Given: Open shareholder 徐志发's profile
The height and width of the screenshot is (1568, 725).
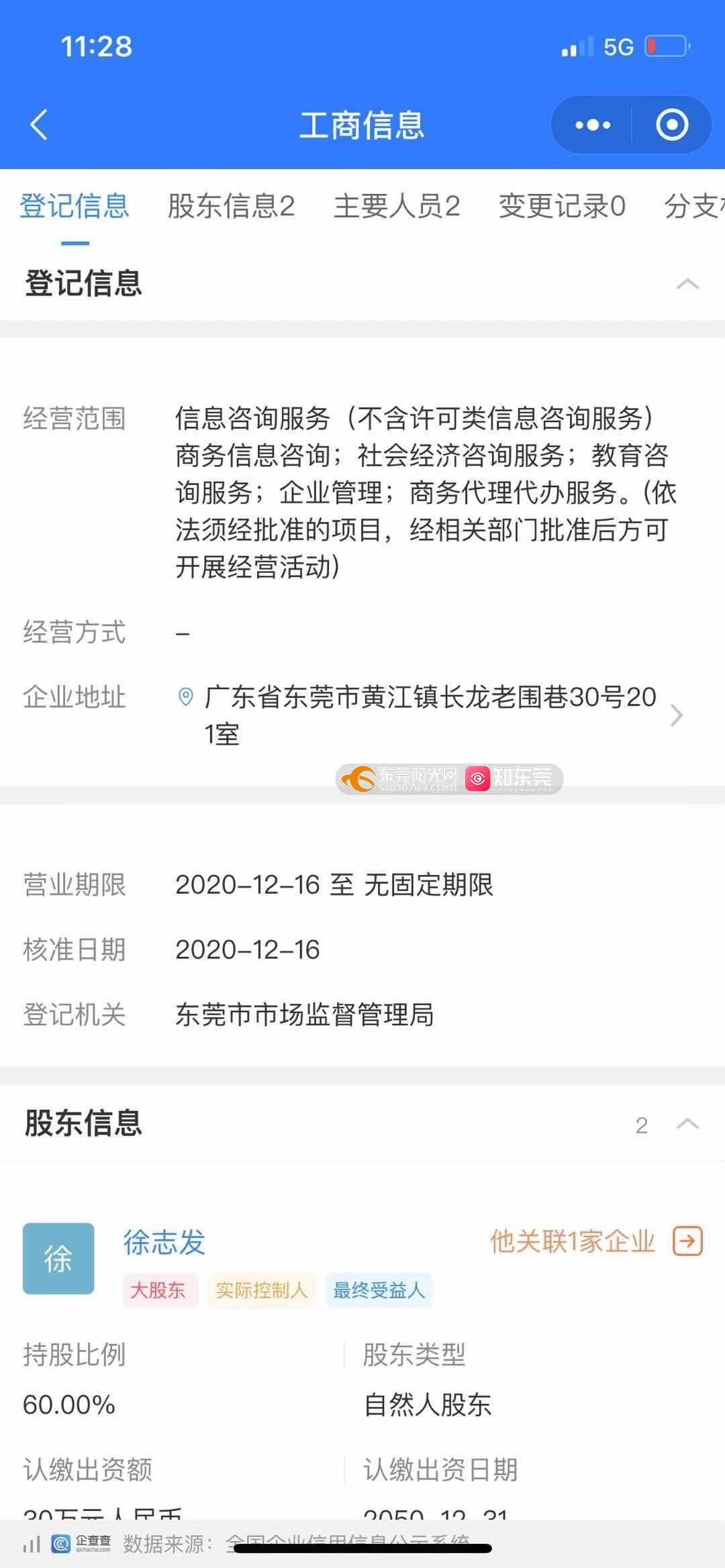Looking at the screenshot, I should (x=164, y=1242).
